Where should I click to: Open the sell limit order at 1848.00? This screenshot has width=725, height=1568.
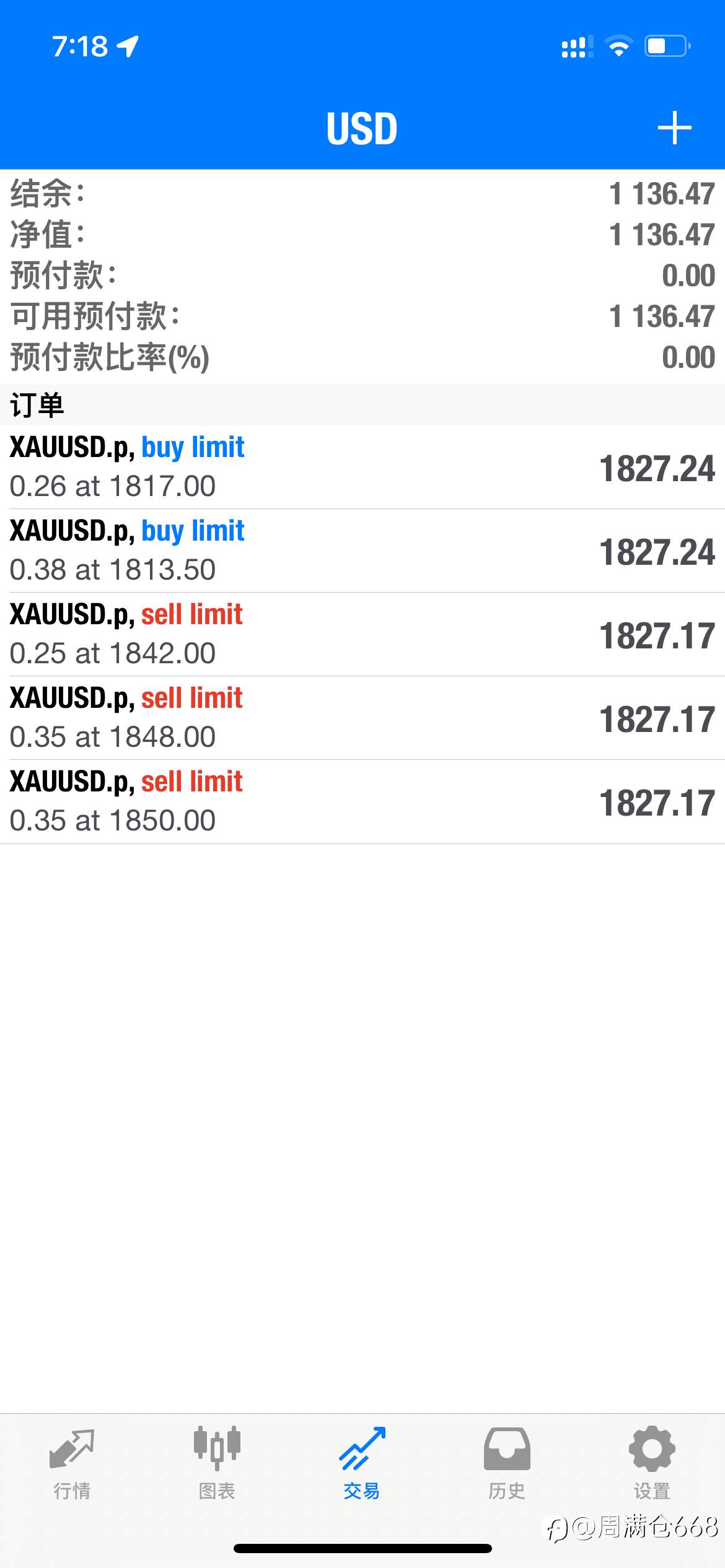point(362,718)
